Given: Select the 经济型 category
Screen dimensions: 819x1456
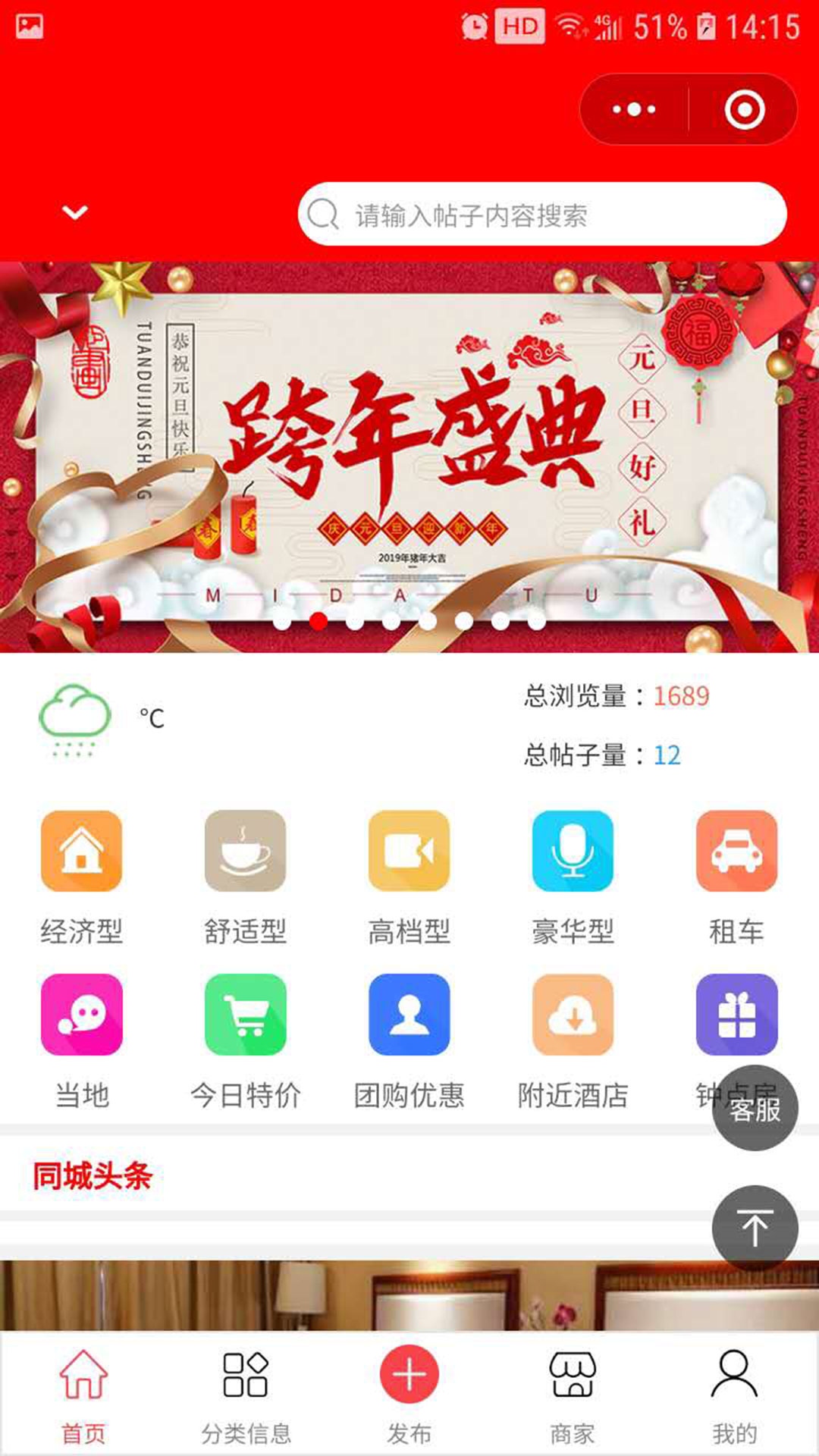Looking at the screenshot, I should tap(82, 876).
